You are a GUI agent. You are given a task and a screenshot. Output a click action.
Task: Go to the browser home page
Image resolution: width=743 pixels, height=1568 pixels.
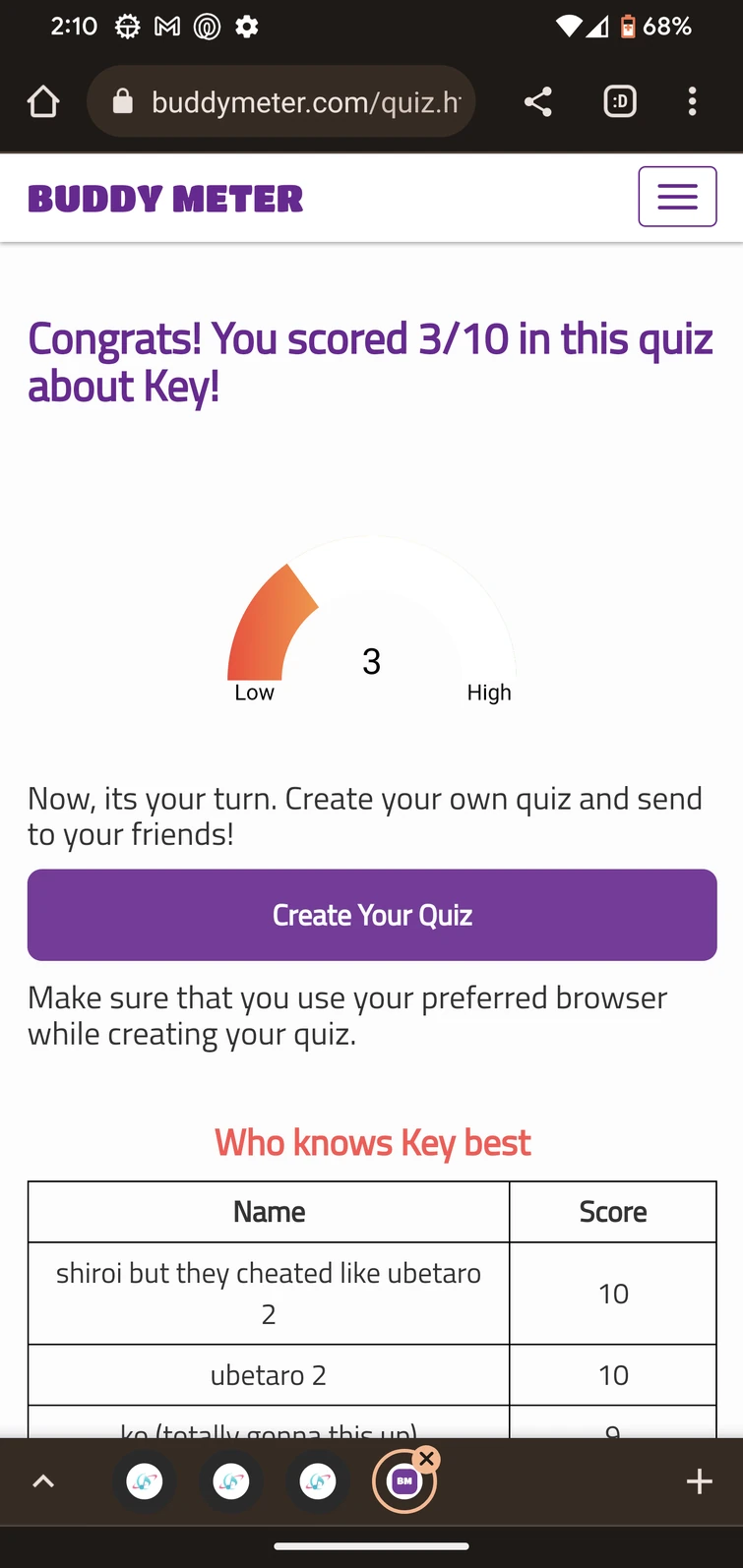(x=43, y=101)
